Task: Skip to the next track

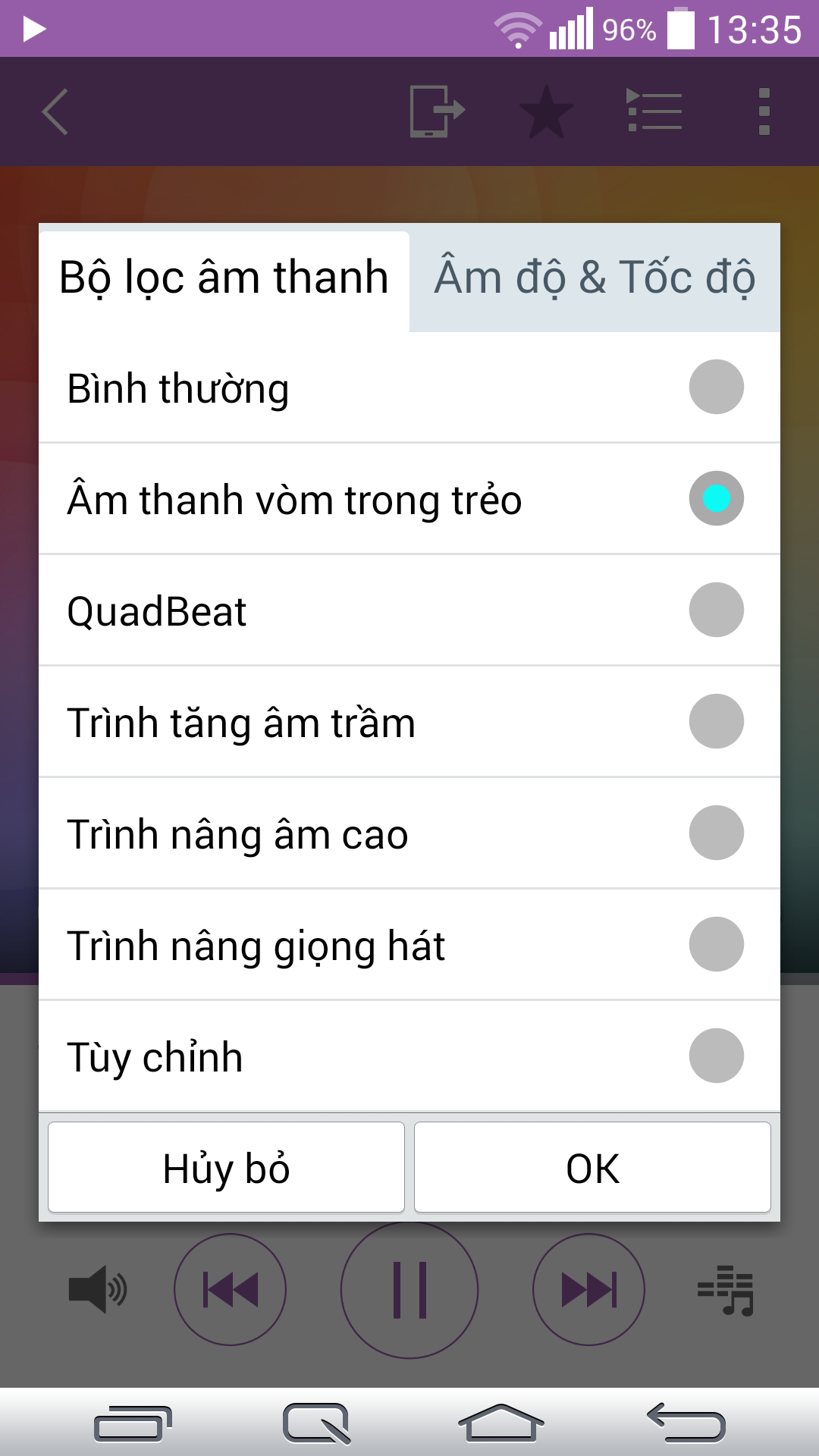Action: click(x=589, y=1288)
